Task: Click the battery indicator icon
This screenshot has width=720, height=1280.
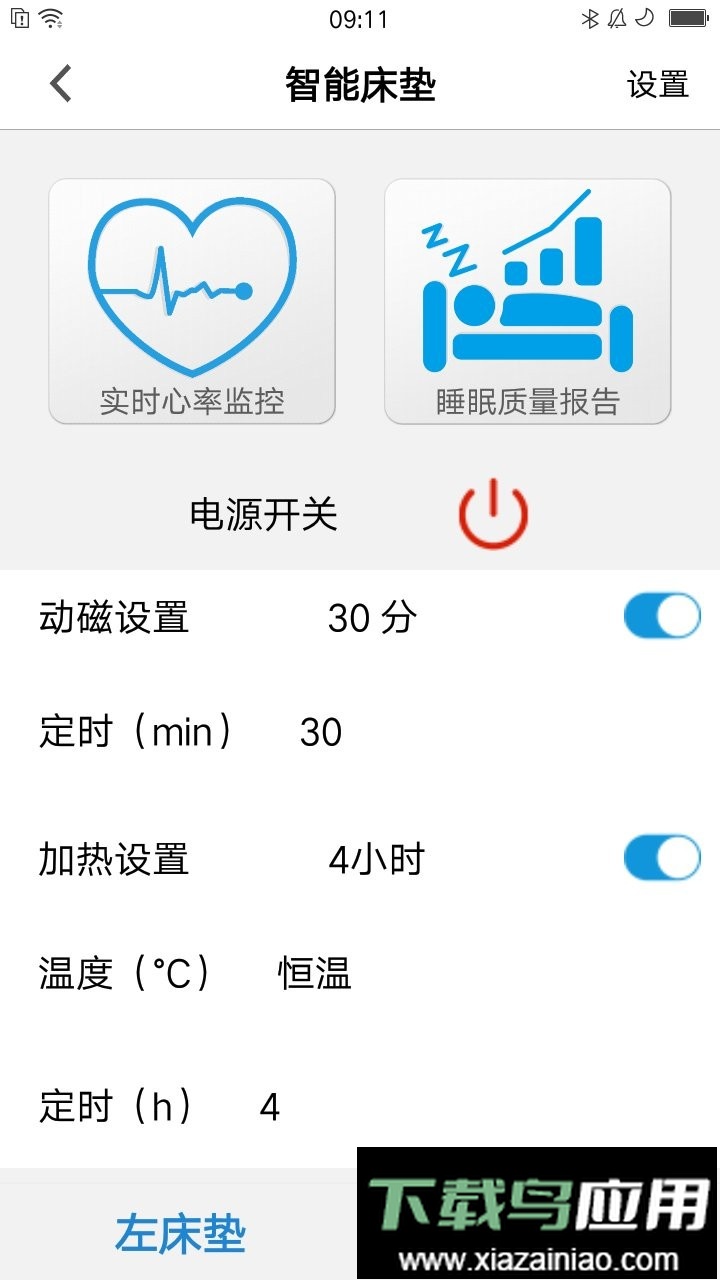Action: (x=690, y=16)
